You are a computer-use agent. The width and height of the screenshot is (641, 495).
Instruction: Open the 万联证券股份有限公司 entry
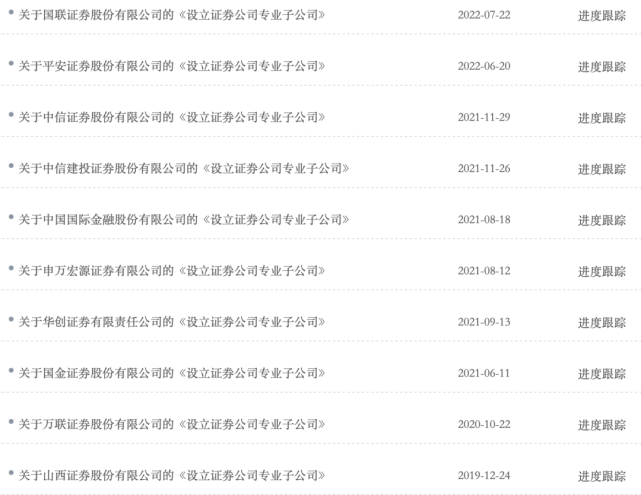[x=172, y=424]
